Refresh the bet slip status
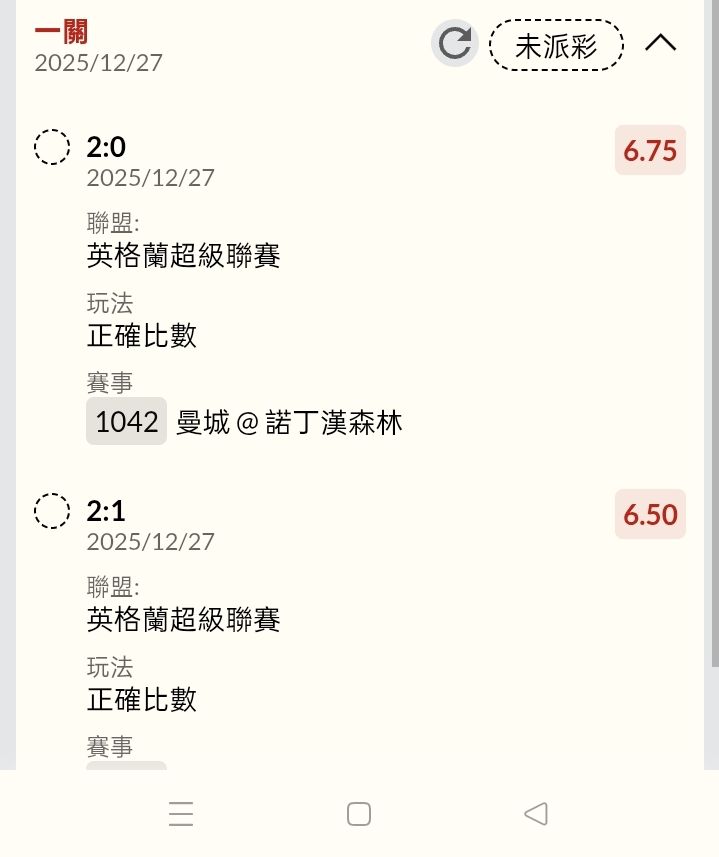This screenshot has width=719, height=857. 455,44
